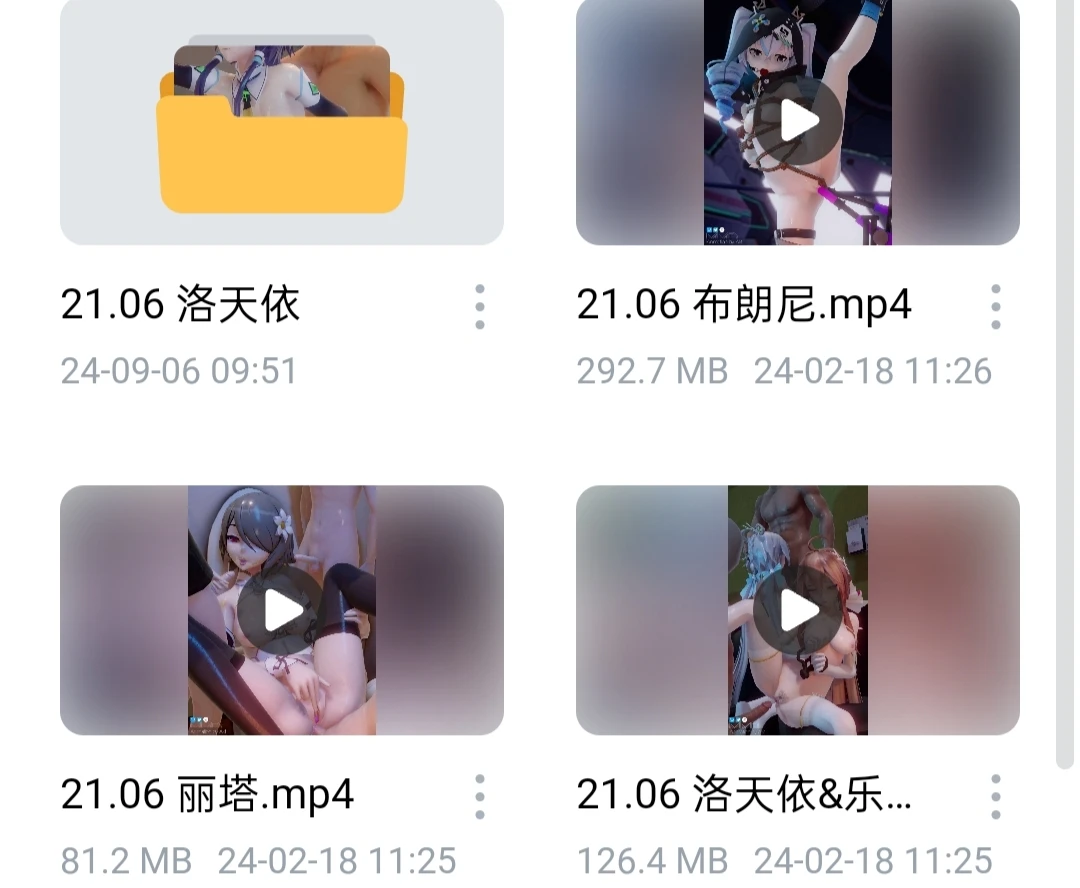Open options menu for folder 21.06 洛天依

point(480,307)
